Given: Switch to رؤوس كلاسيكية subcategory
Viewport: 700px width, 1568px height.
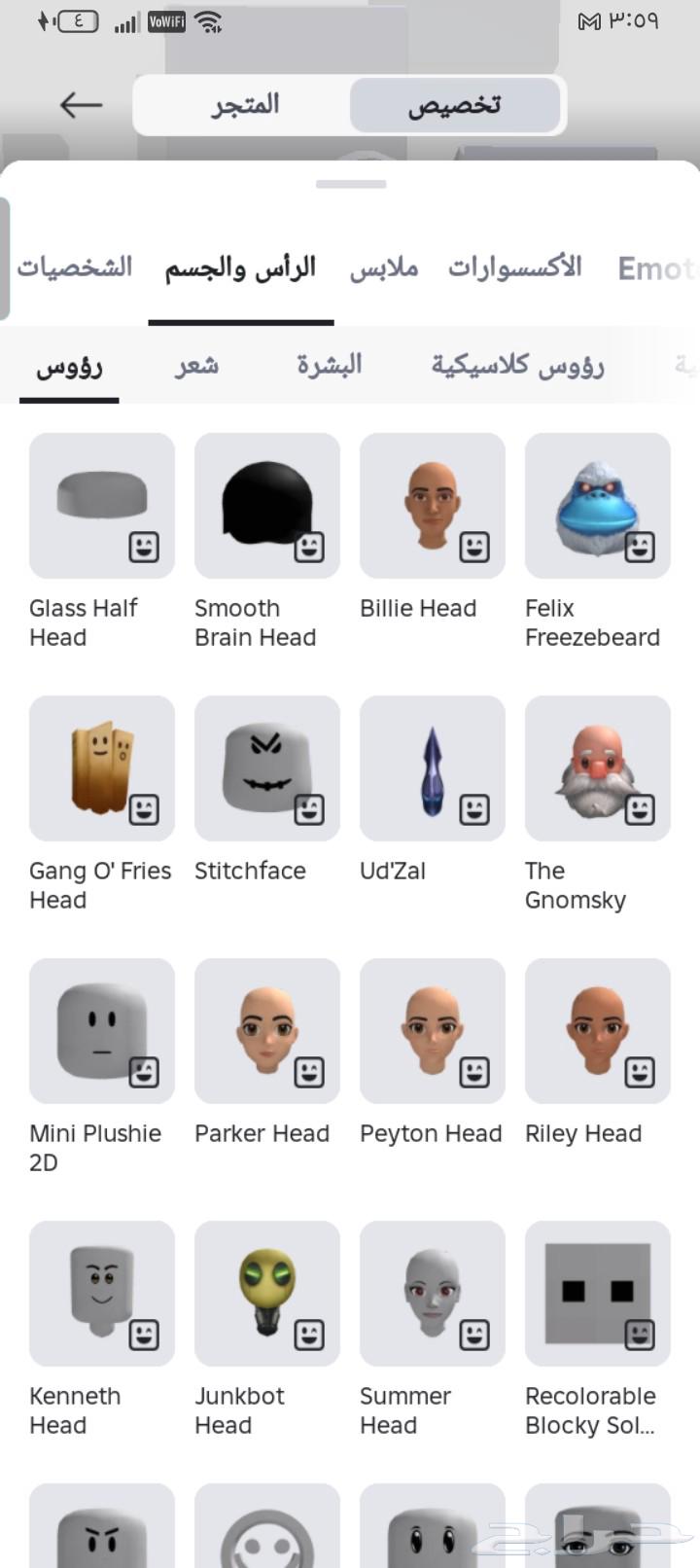Looking at the screenshot, I should (x=517, y=365).
